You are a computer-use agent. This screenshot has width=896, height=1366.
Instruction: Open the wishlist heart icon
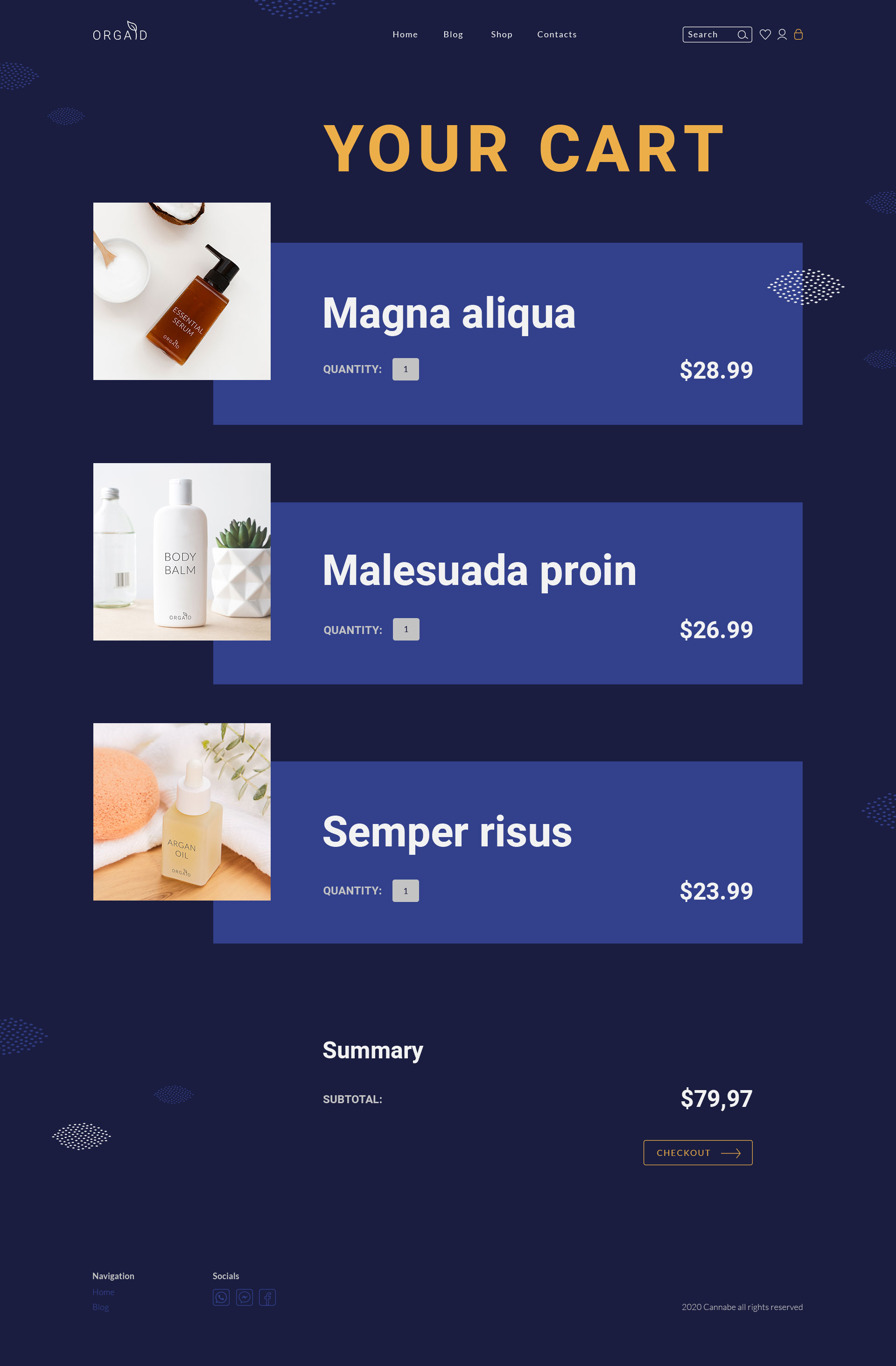pos(765,35)
